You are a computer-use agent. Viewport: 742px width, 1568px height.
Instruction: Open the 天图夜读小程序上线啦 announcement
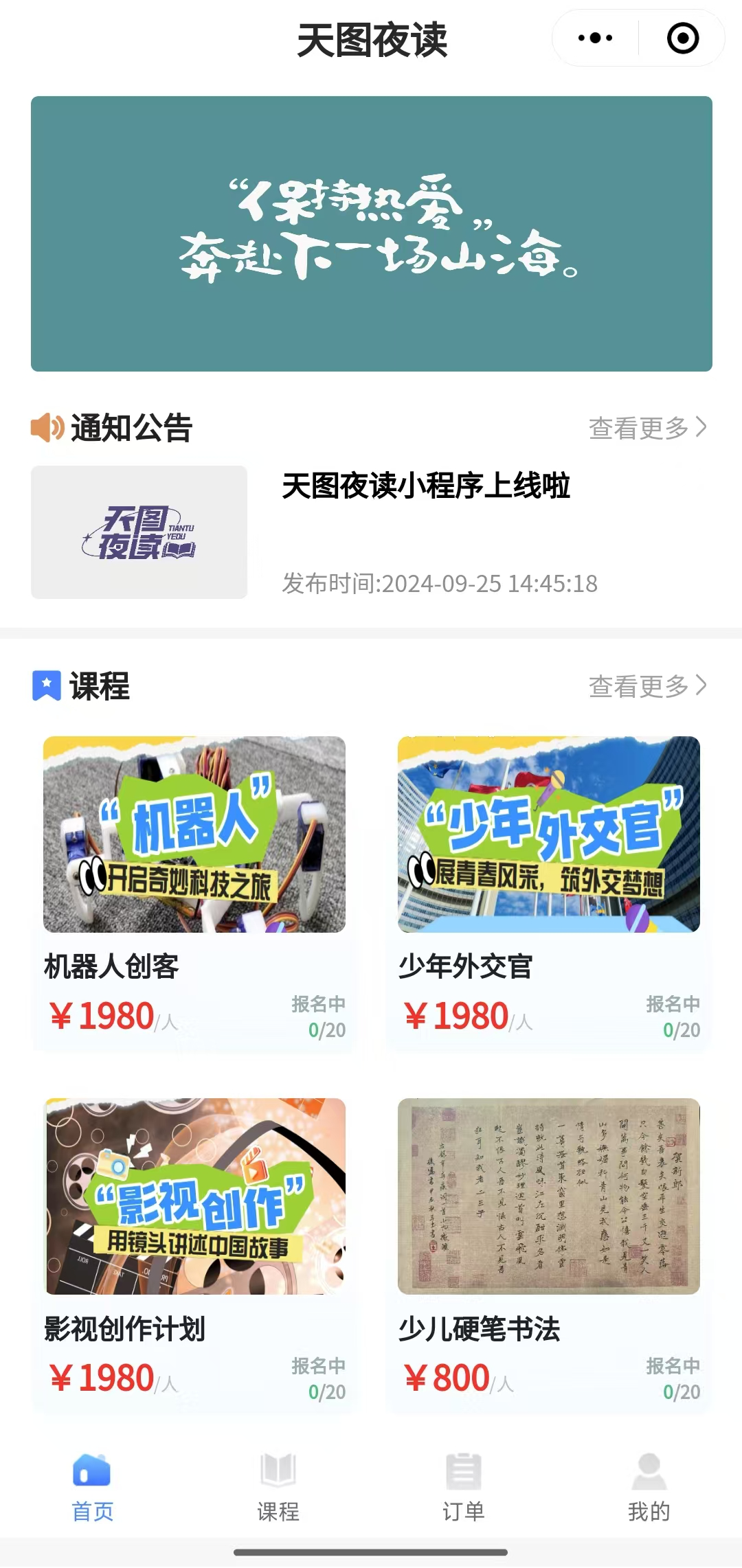click(426, 486)
